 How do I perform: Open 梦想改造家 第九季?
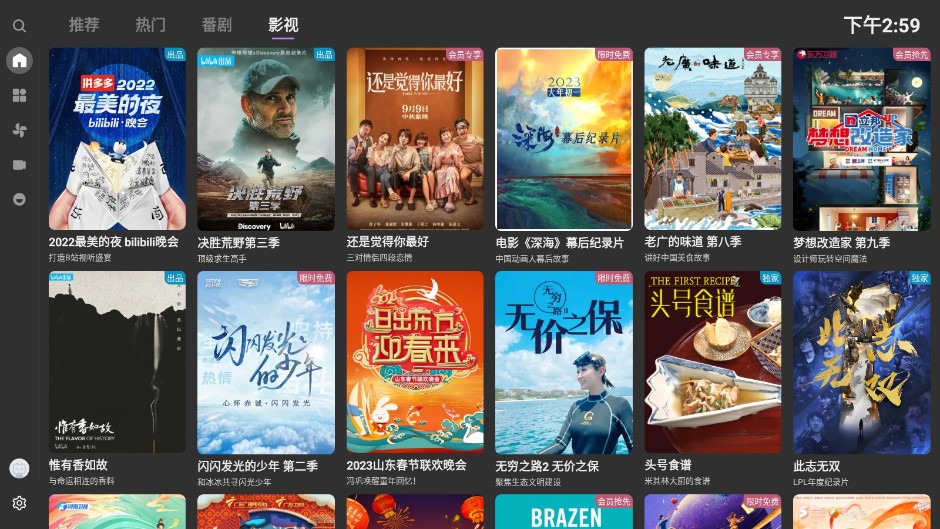pyautogui.click(x=861, y=140)
